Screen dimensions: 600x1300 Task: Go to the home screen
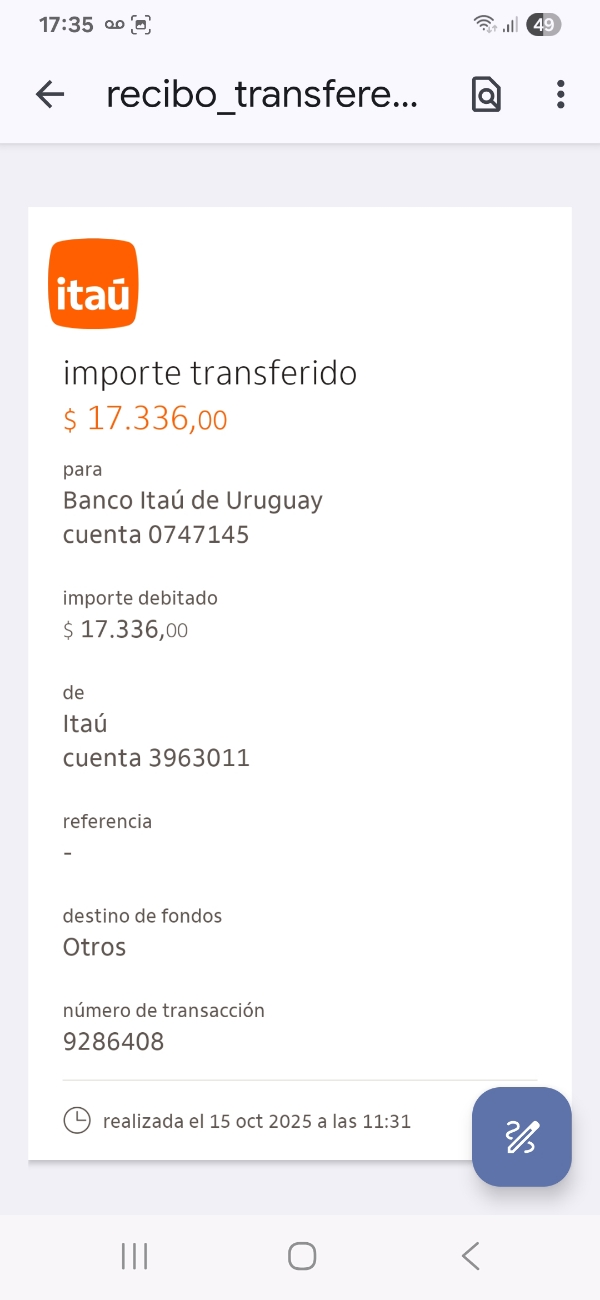coord(301,1256)
